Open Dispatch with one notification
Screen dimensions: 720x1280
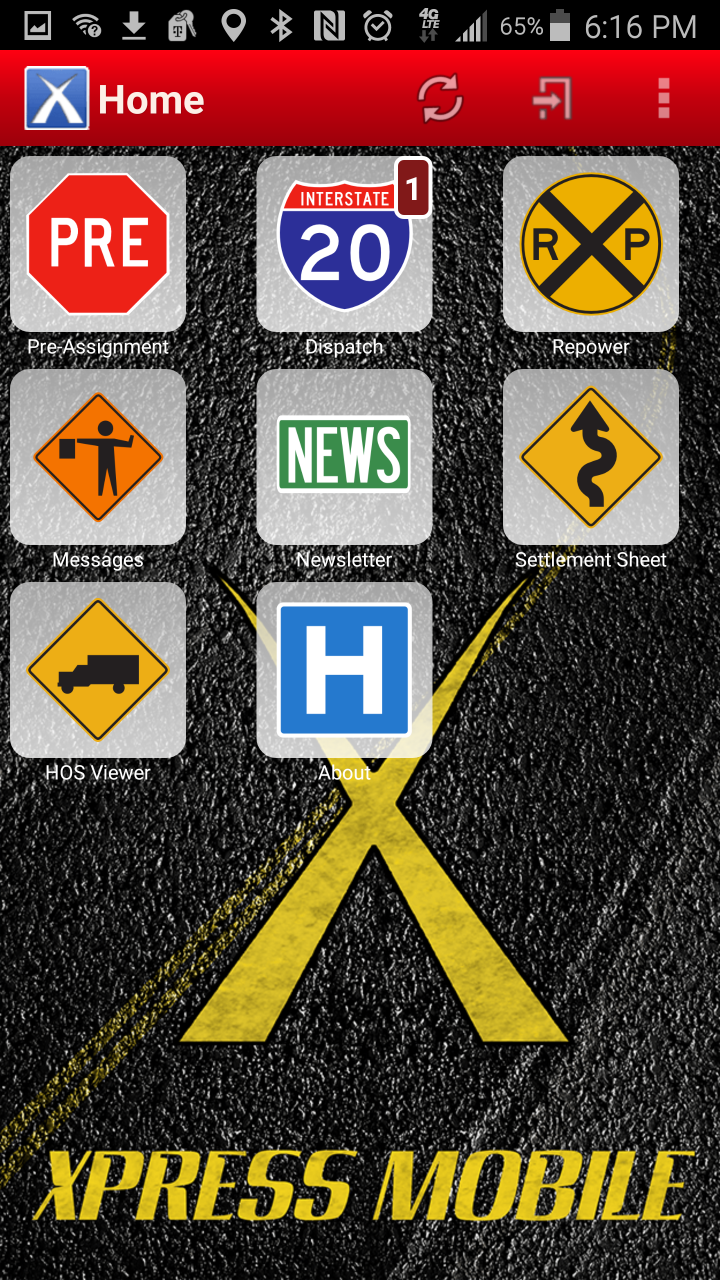click(344, 244)
